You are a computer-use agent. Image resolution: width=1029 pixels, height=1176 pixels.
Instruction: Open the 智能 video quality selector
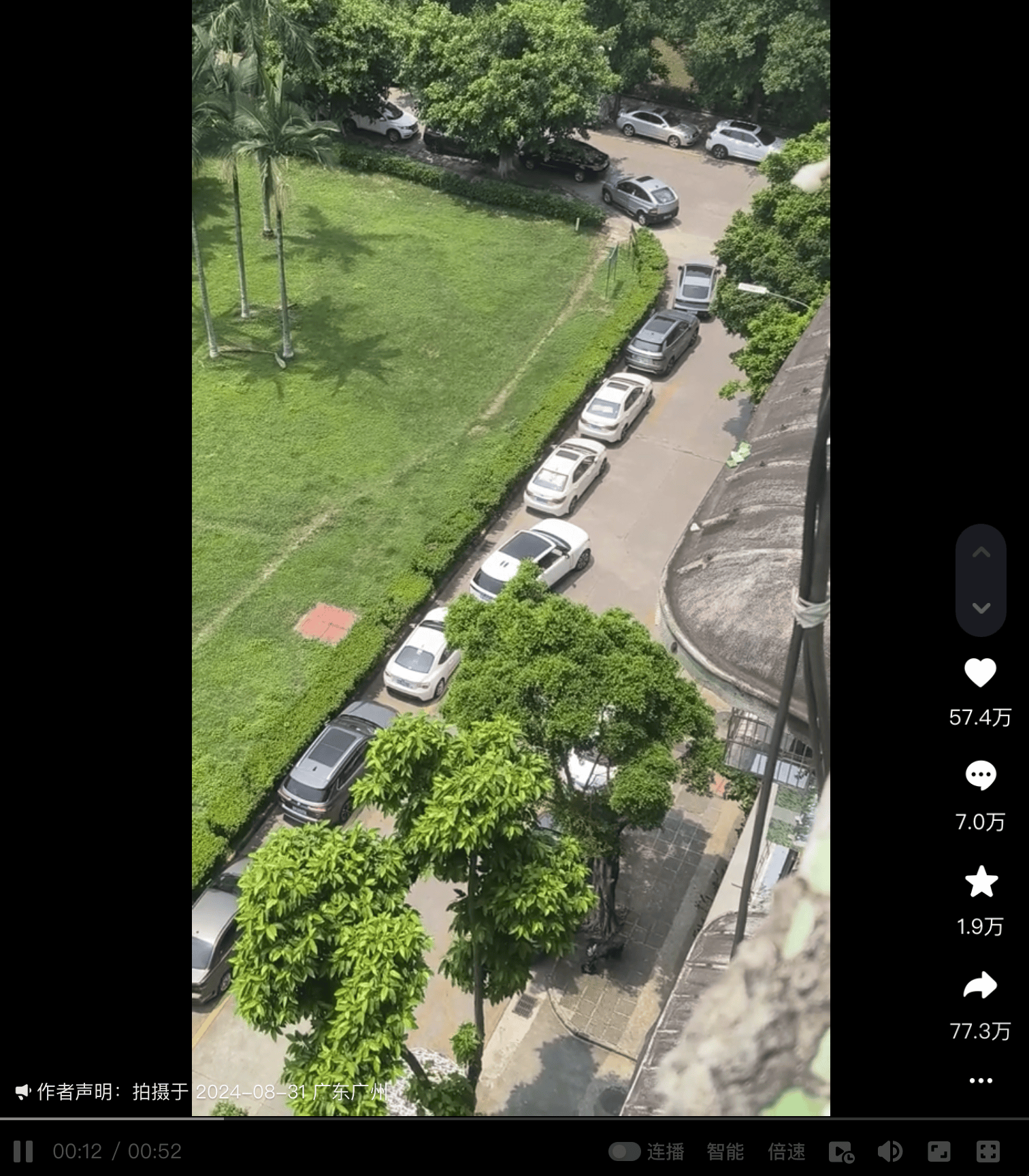(725, 1151)
